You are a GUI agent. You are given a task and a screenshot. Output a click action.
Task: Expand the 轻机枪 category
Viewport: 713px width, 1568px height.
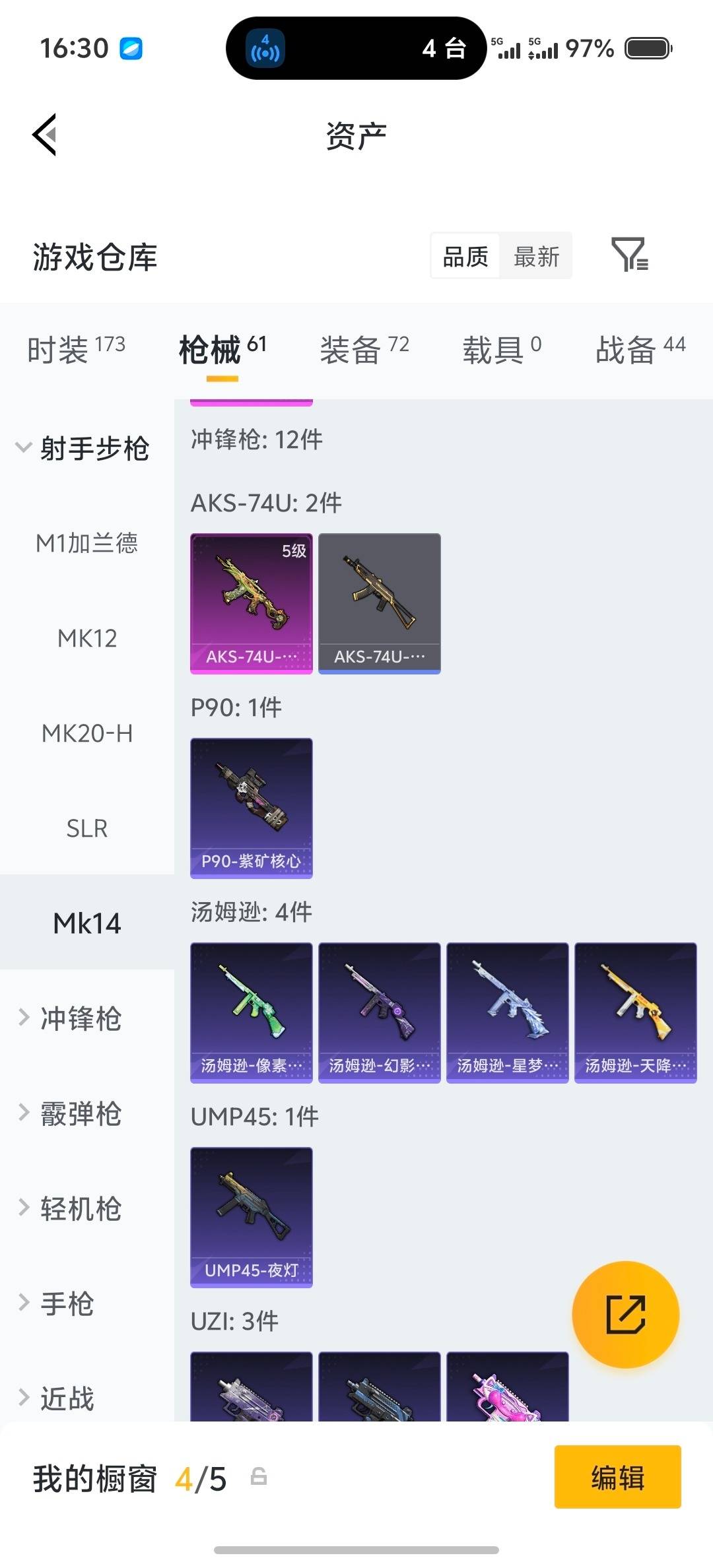click(x=79, y=1208)
